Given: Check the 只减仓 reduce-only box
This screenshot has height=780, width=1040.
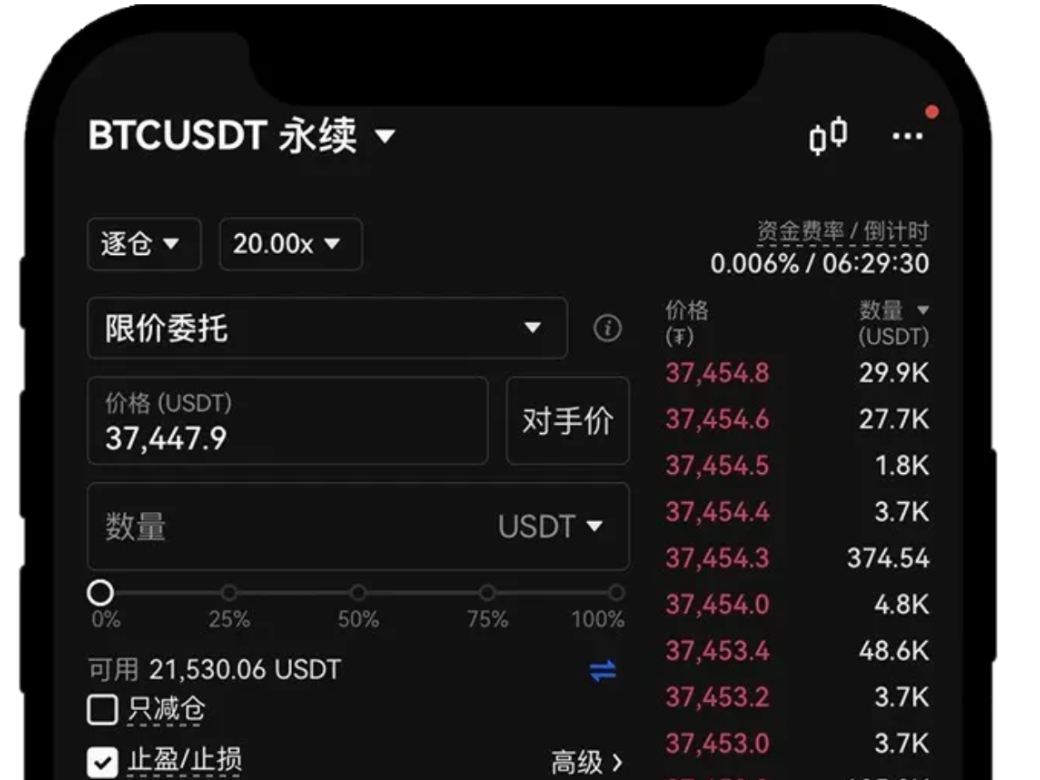Looking at the screenshot, I should tap(102, 710).
